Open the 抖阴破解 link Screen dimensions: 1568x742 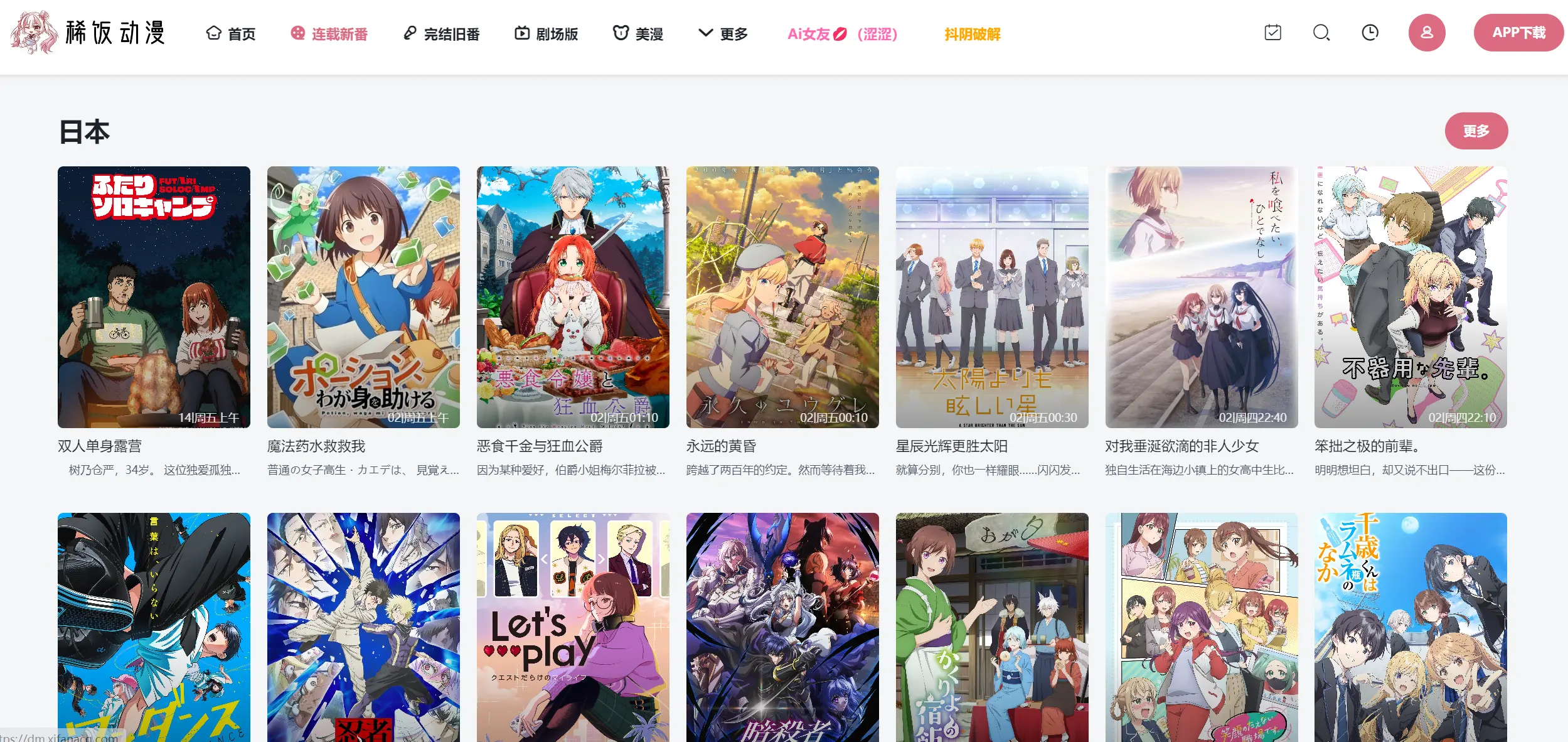click(x=972, y=34)
